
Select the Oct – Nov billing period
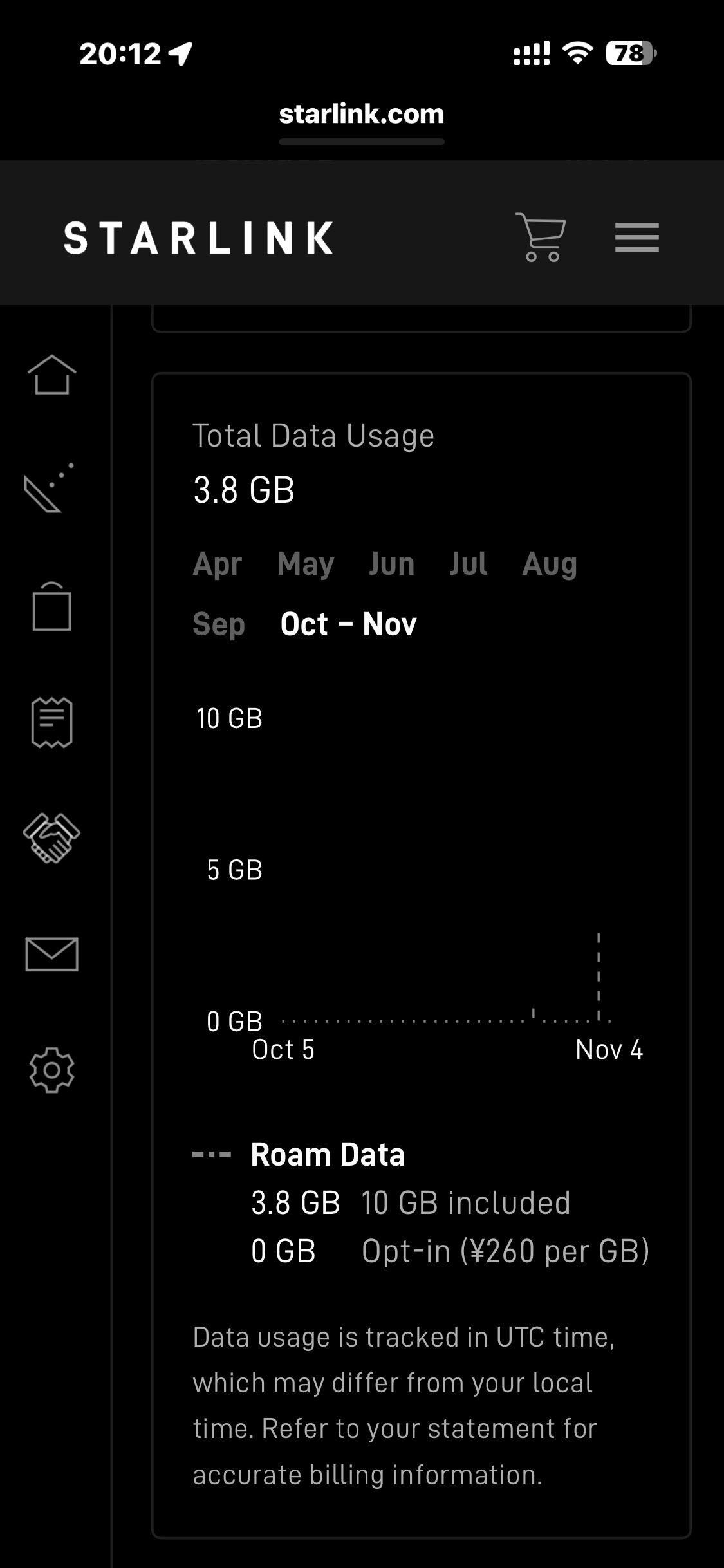coord(349,624)
